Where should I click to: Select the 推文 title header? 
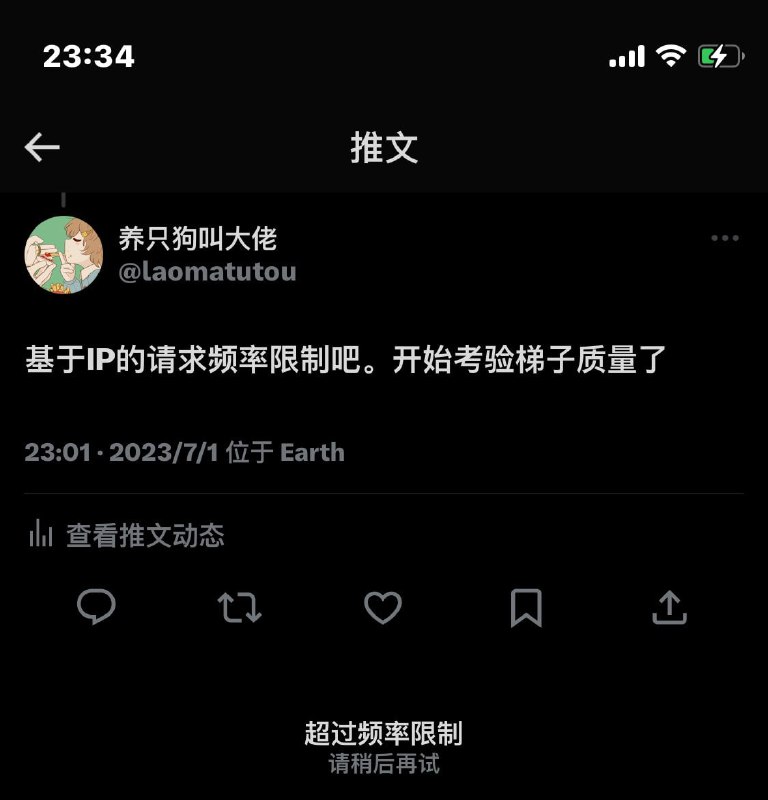click(384, 146)
